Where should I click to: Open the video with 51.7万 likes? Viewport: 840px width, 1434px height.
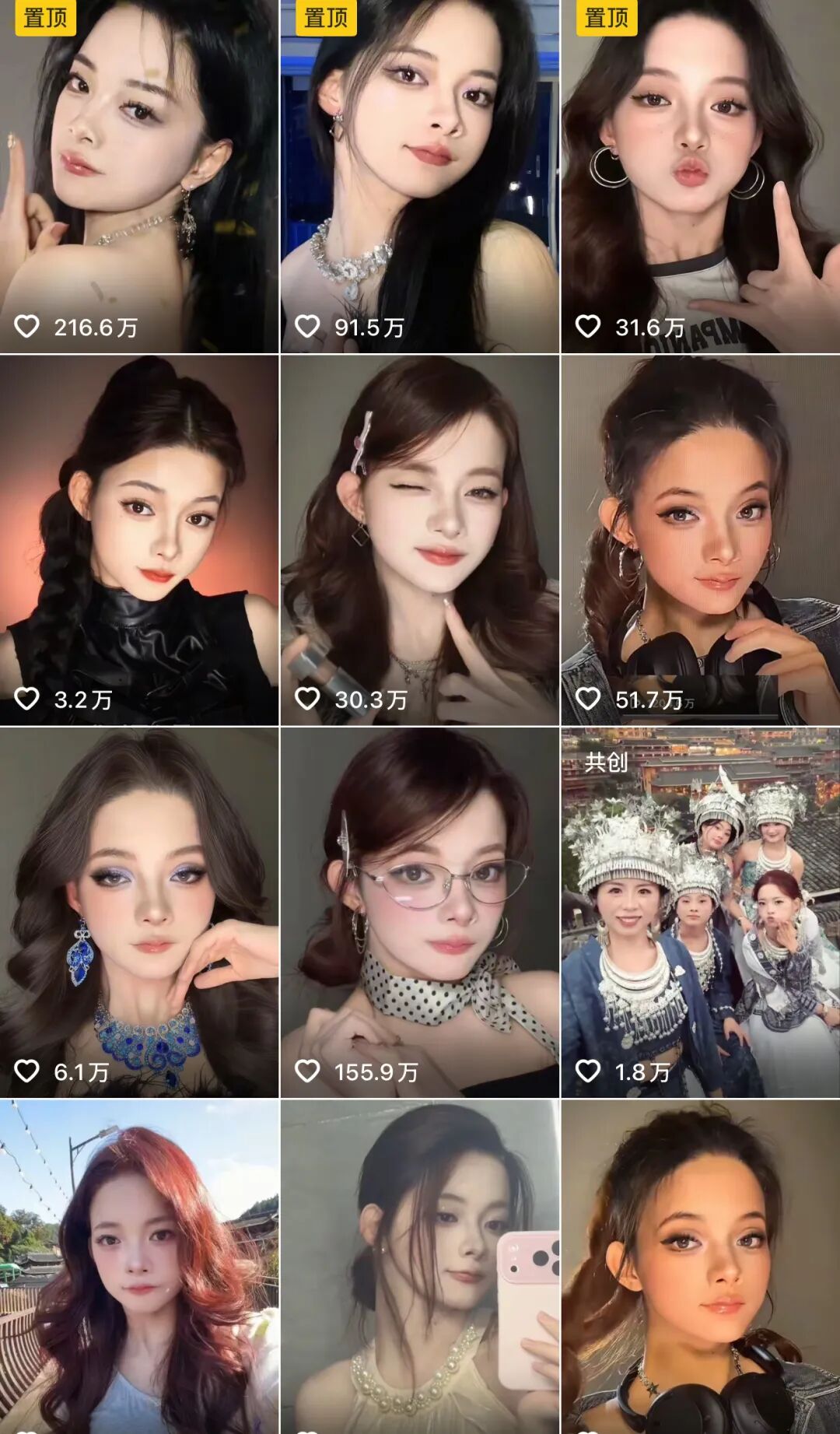tap(700, 540)
